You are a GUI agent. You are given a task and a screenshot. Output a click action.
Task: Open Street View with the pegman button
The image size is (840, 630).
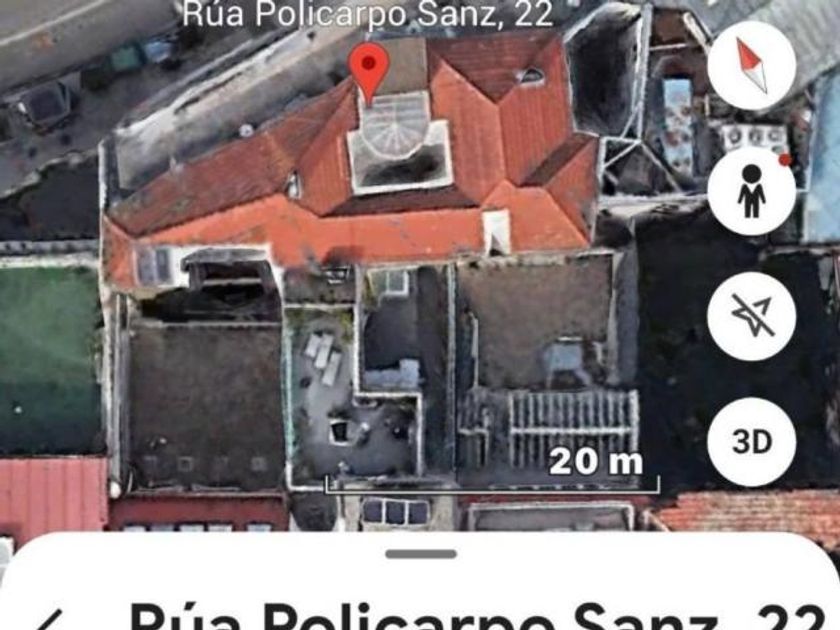pyautogui.click(x=751, y=192)
